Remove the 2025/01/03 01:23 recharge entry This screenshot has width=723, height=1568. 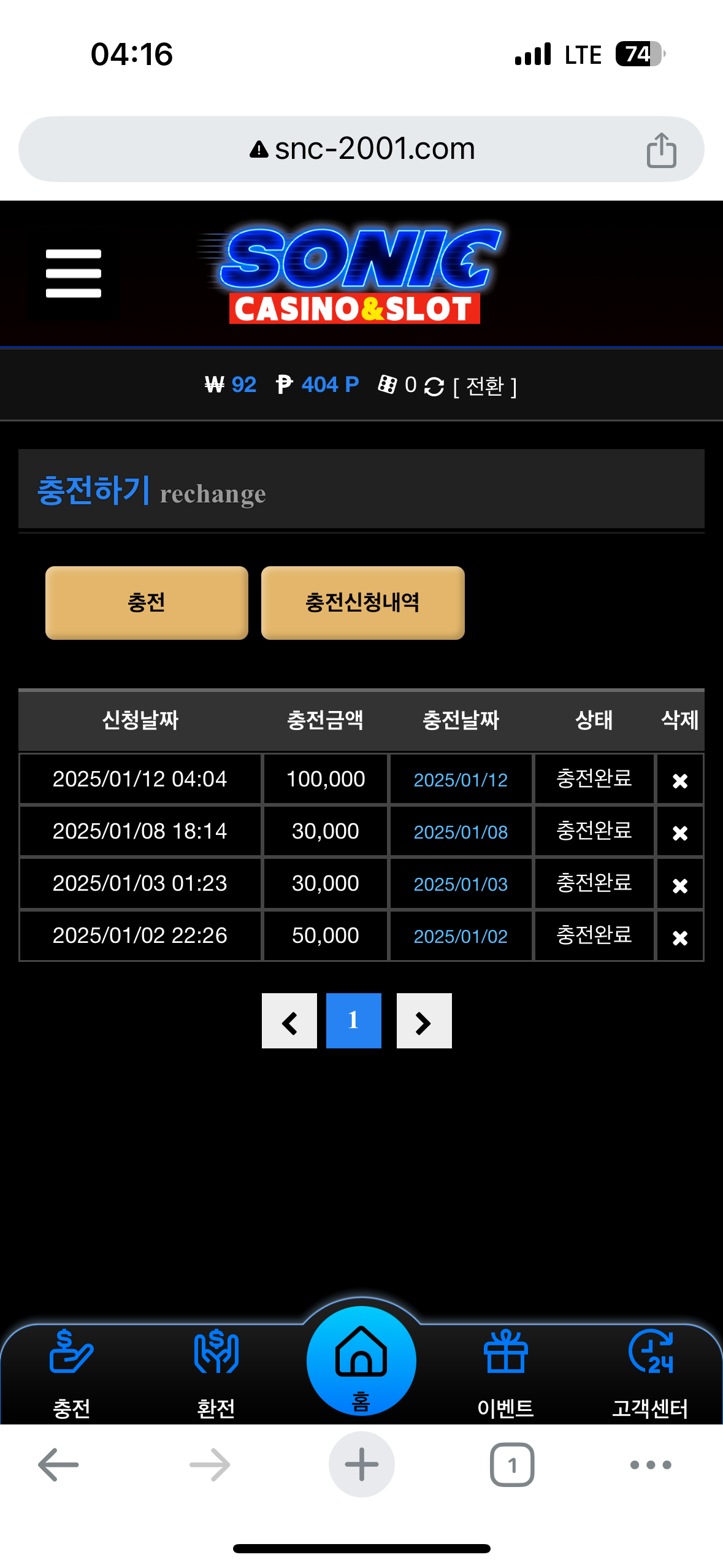679,885
